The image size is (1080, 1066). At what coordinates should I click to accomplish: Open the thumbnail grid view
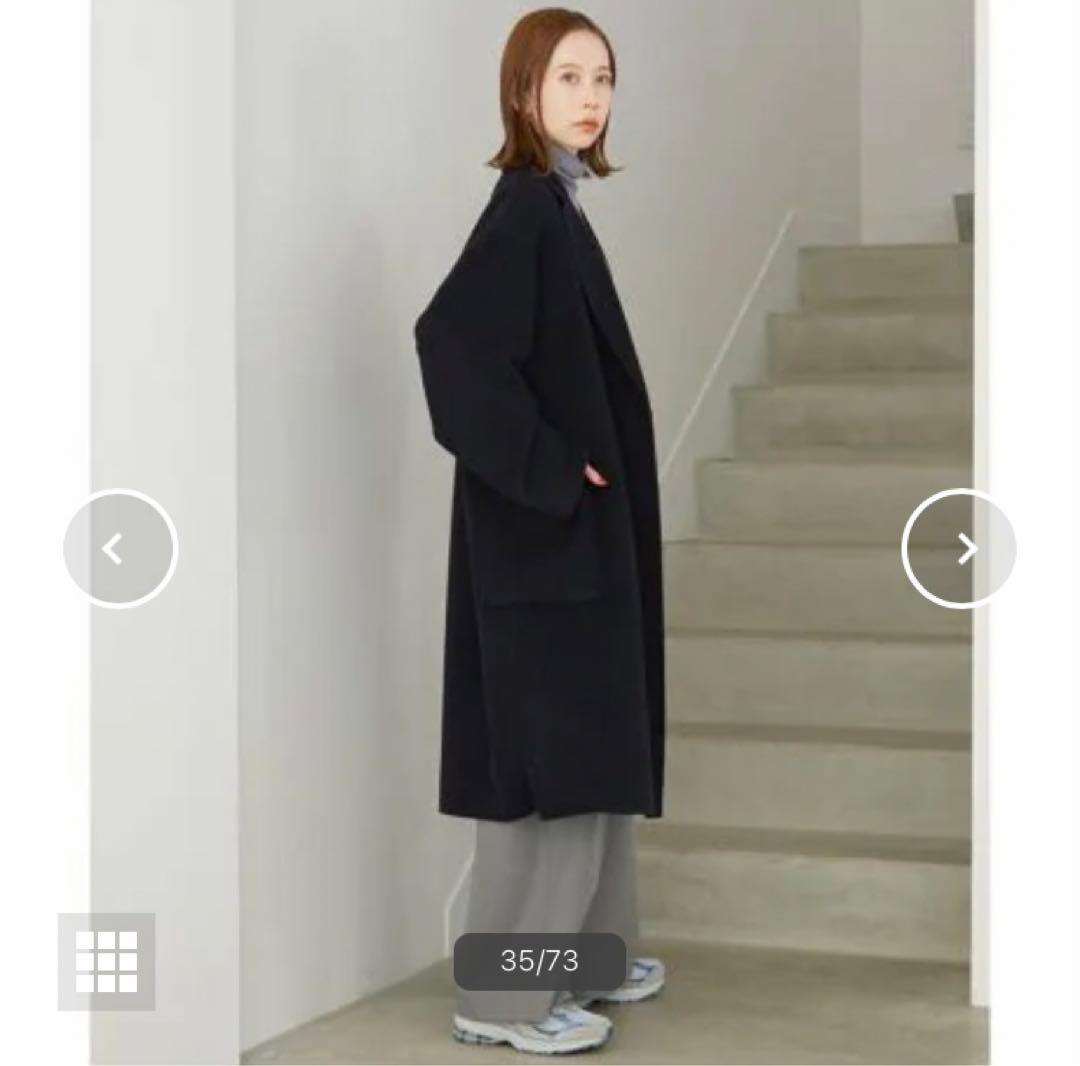(107, 960)
